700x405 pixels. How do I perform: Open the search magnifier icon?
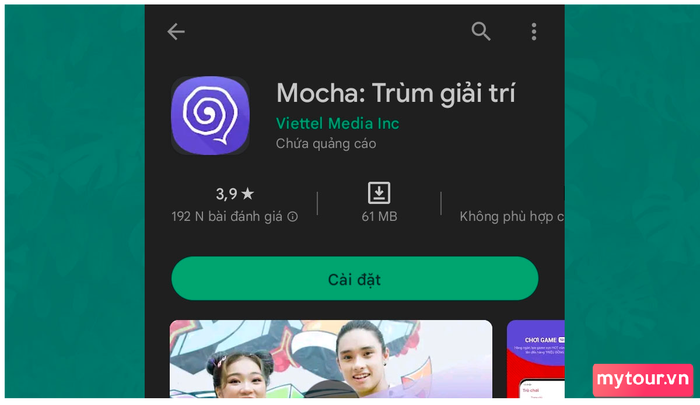coord(481,32)
